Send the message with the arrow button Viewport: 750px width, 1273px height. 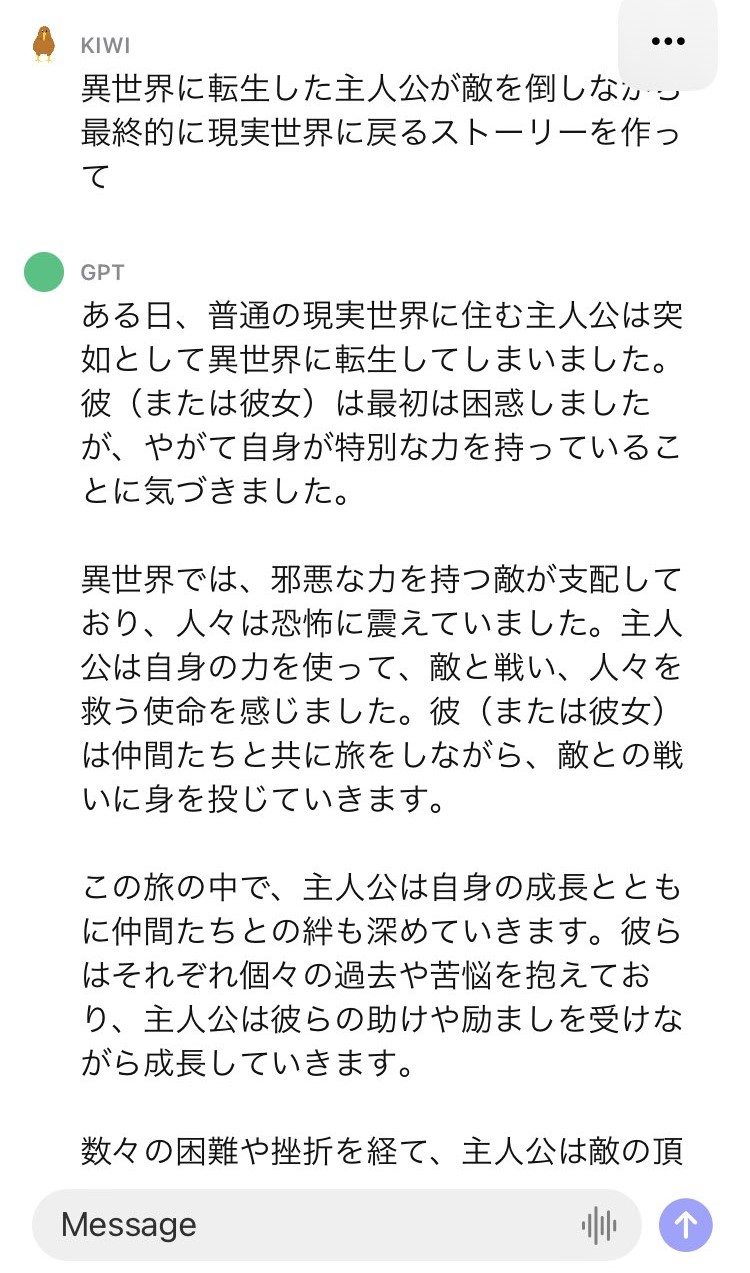point(686,1225)
